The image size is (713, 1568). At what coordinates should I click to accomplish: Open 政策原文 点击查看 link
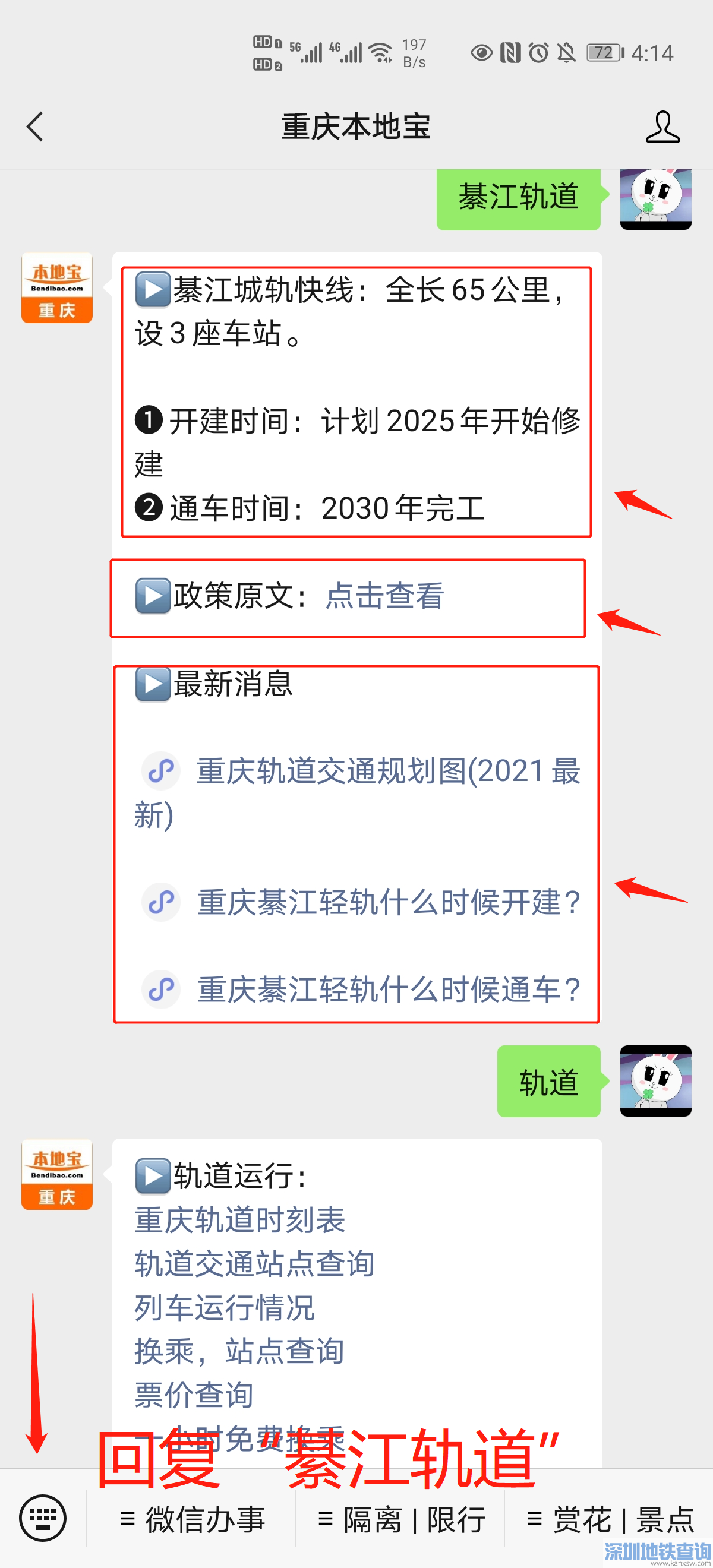pyautogui.click(x=385, y=595)
